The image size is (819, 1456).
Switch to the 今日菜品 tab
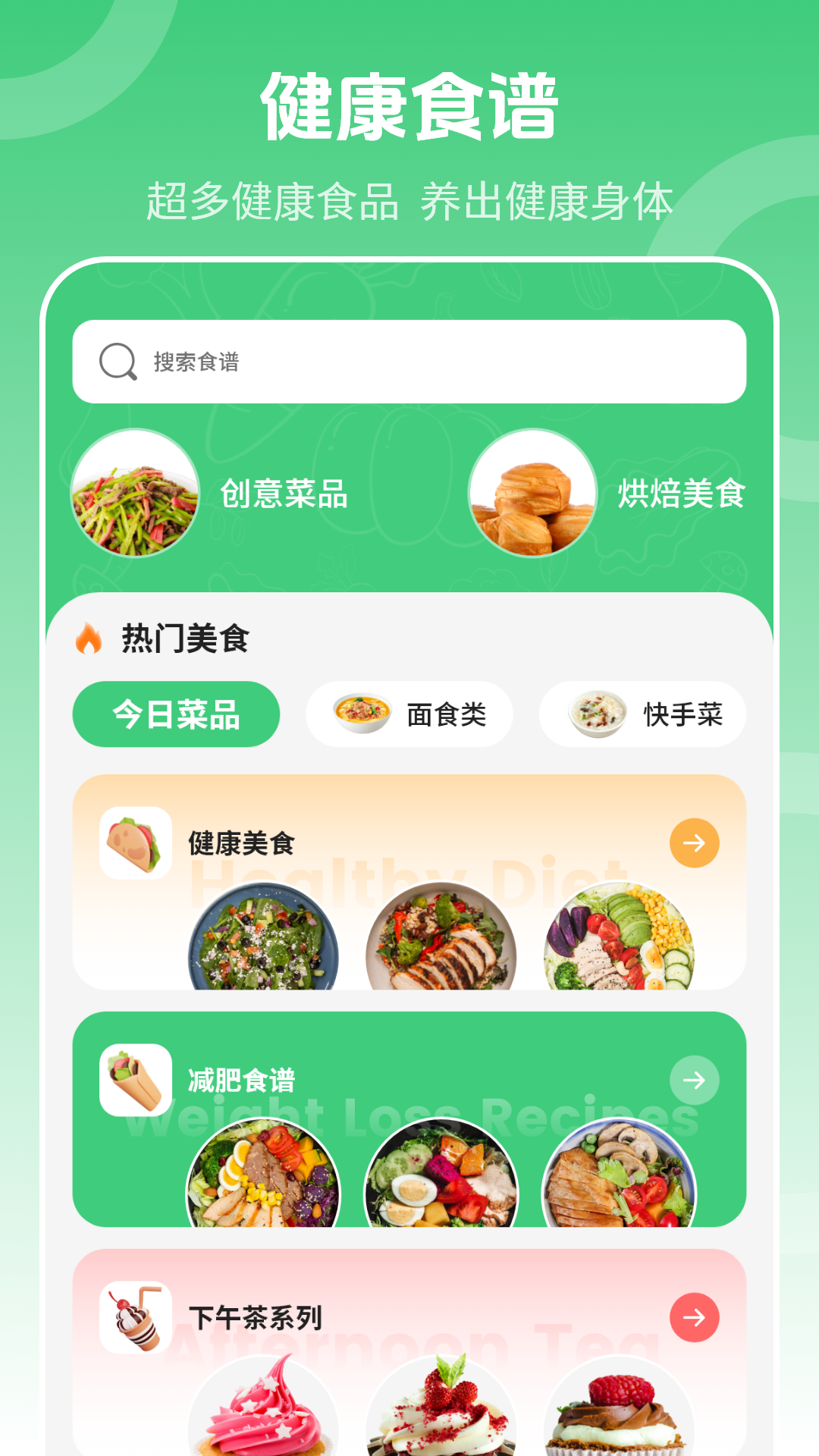click(x=176, y=714)
